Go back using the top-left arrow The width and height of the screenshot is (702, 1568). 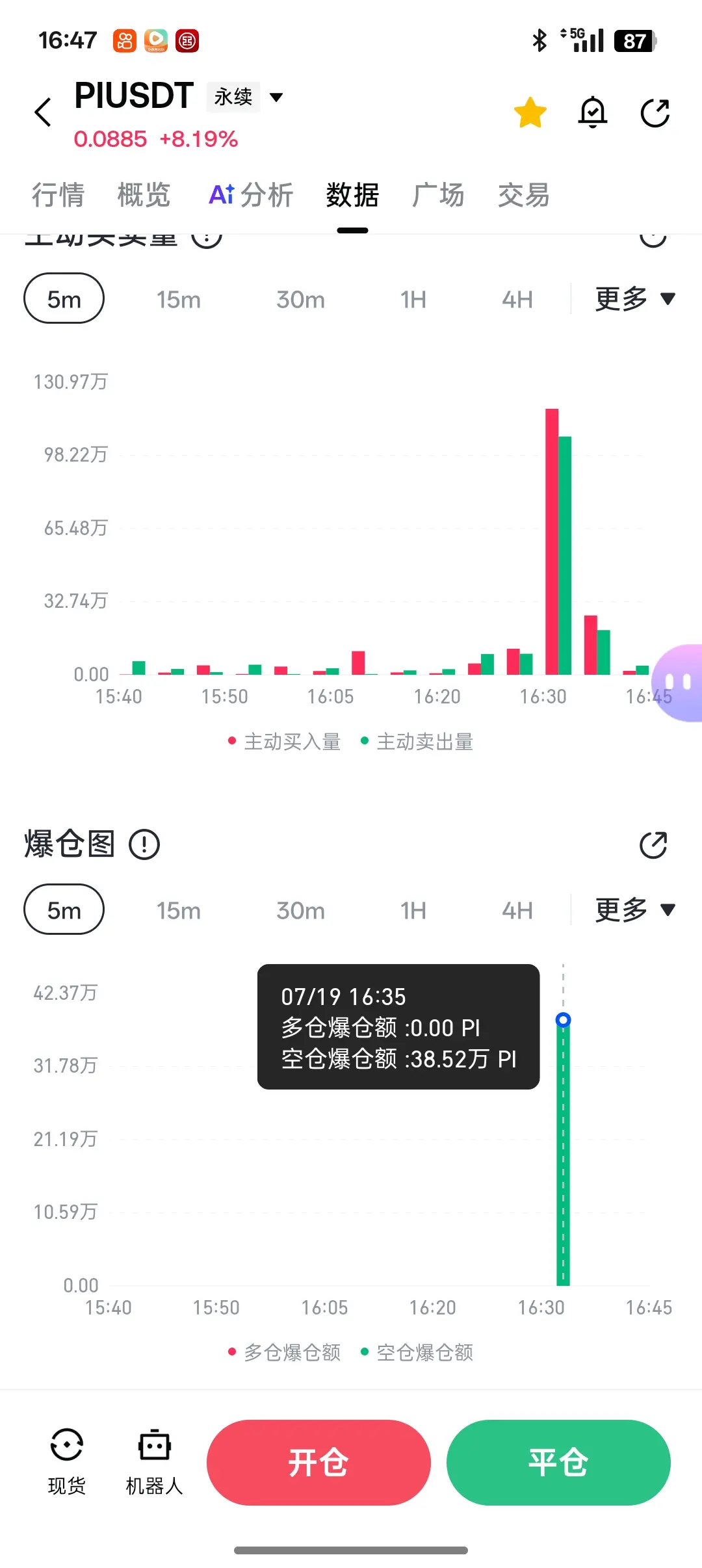coord(43,112)
